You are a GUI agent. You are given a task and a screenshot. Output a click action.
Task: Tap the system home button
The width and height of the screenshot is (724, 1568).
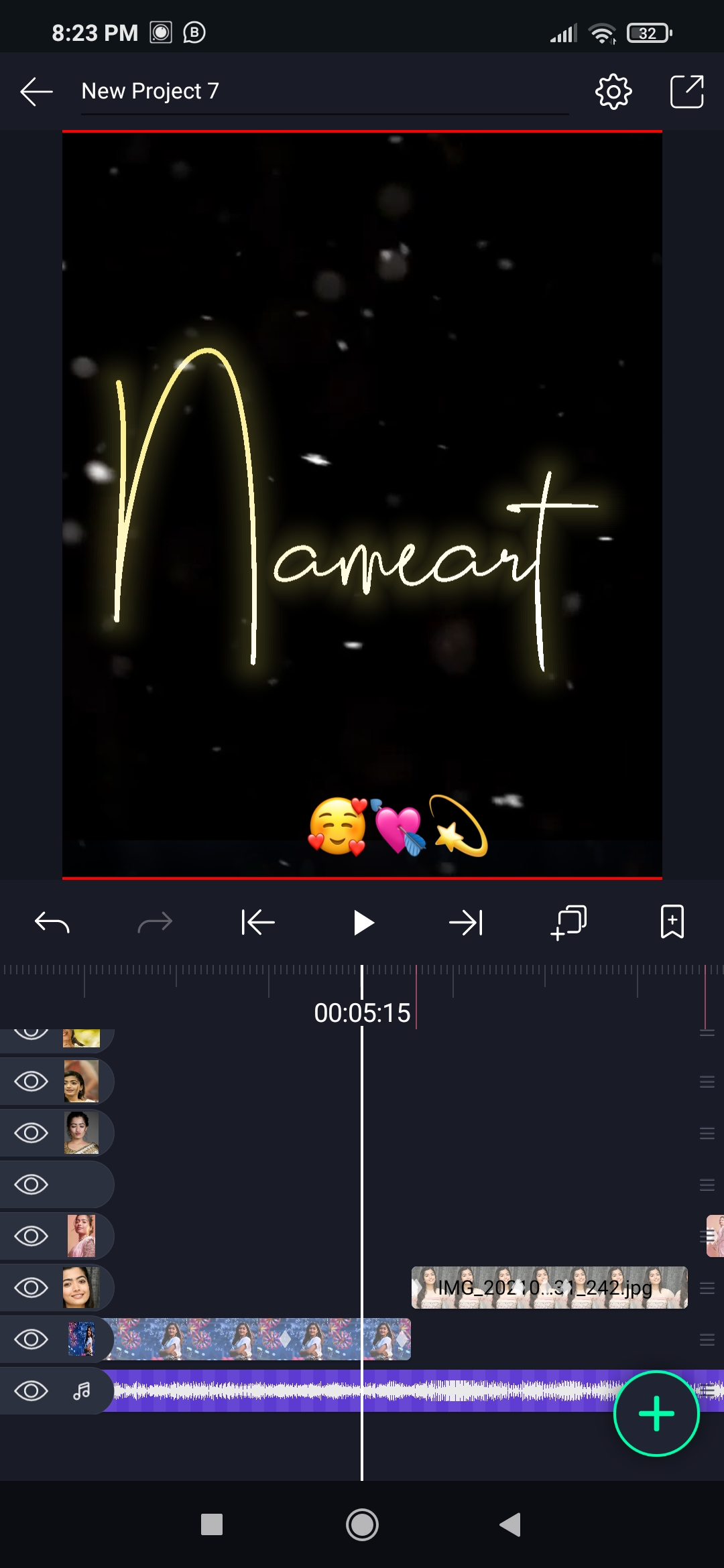tap(362, 1525)
